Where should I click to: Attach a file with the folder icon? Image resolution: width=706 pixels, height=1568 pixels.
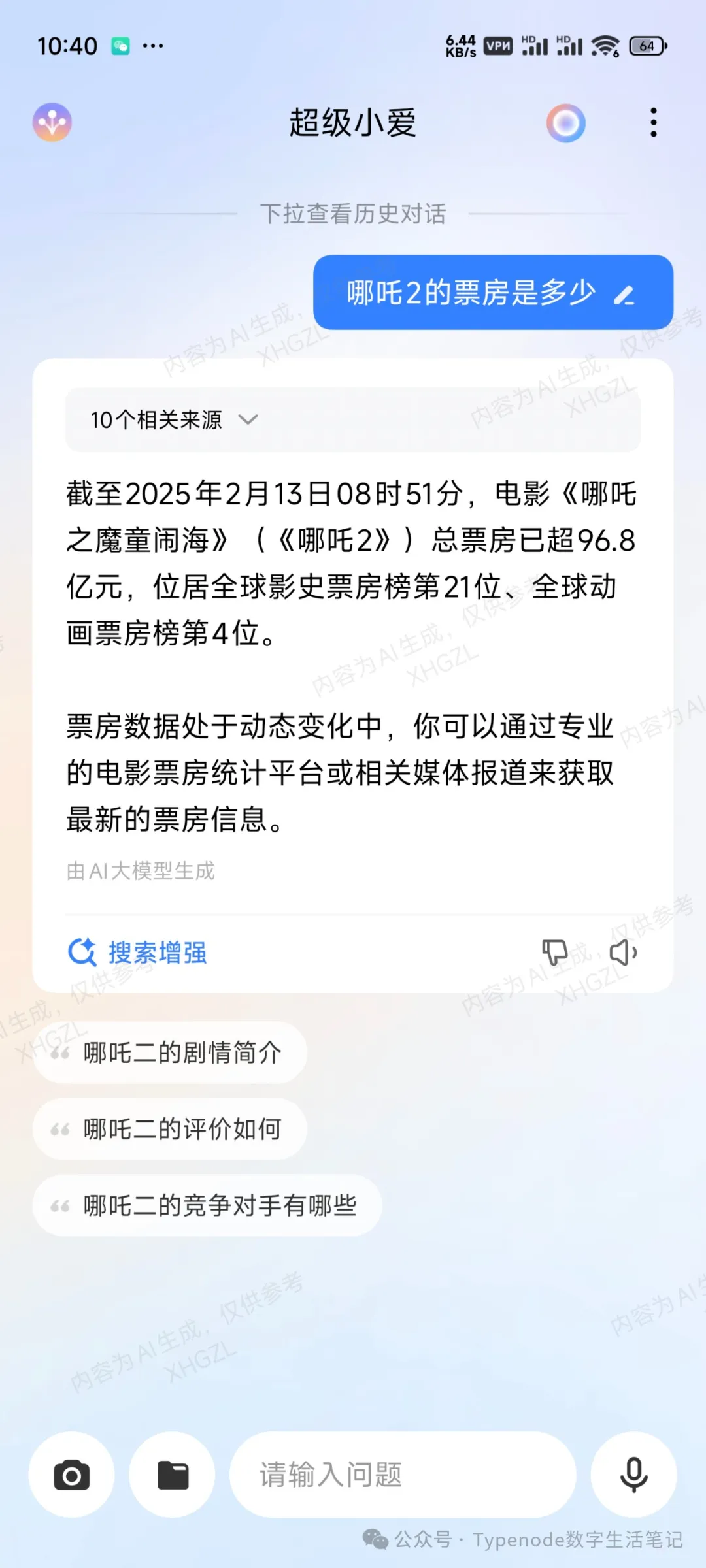pyautogui.click(x=173, y=1475)
